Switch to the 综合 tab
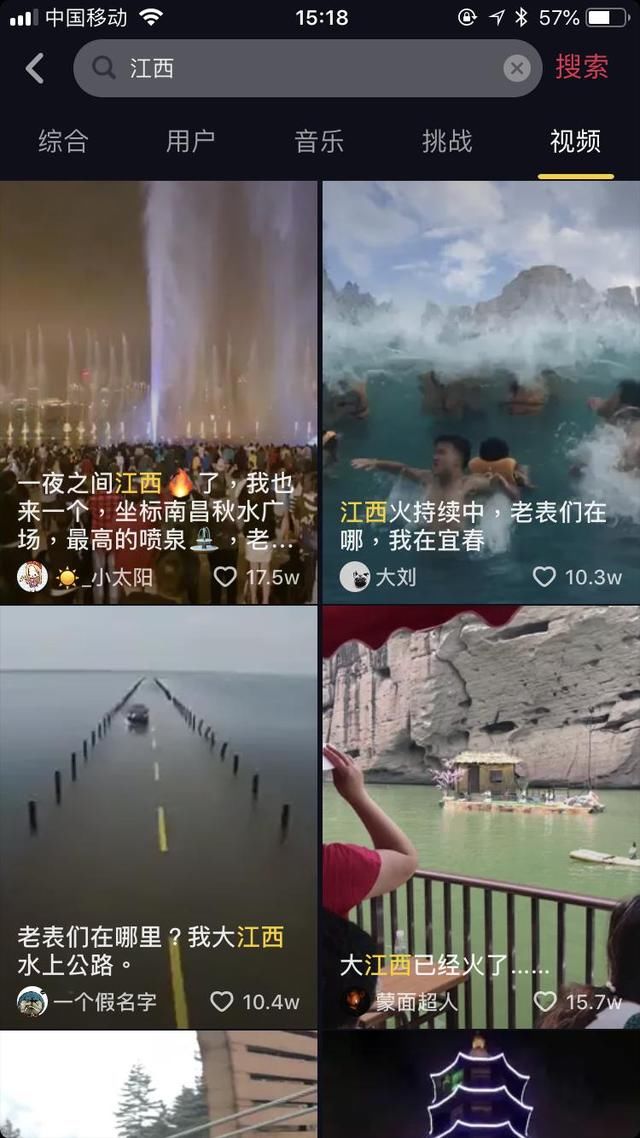This screenshot has height=1138, width=640. (63, 141)
